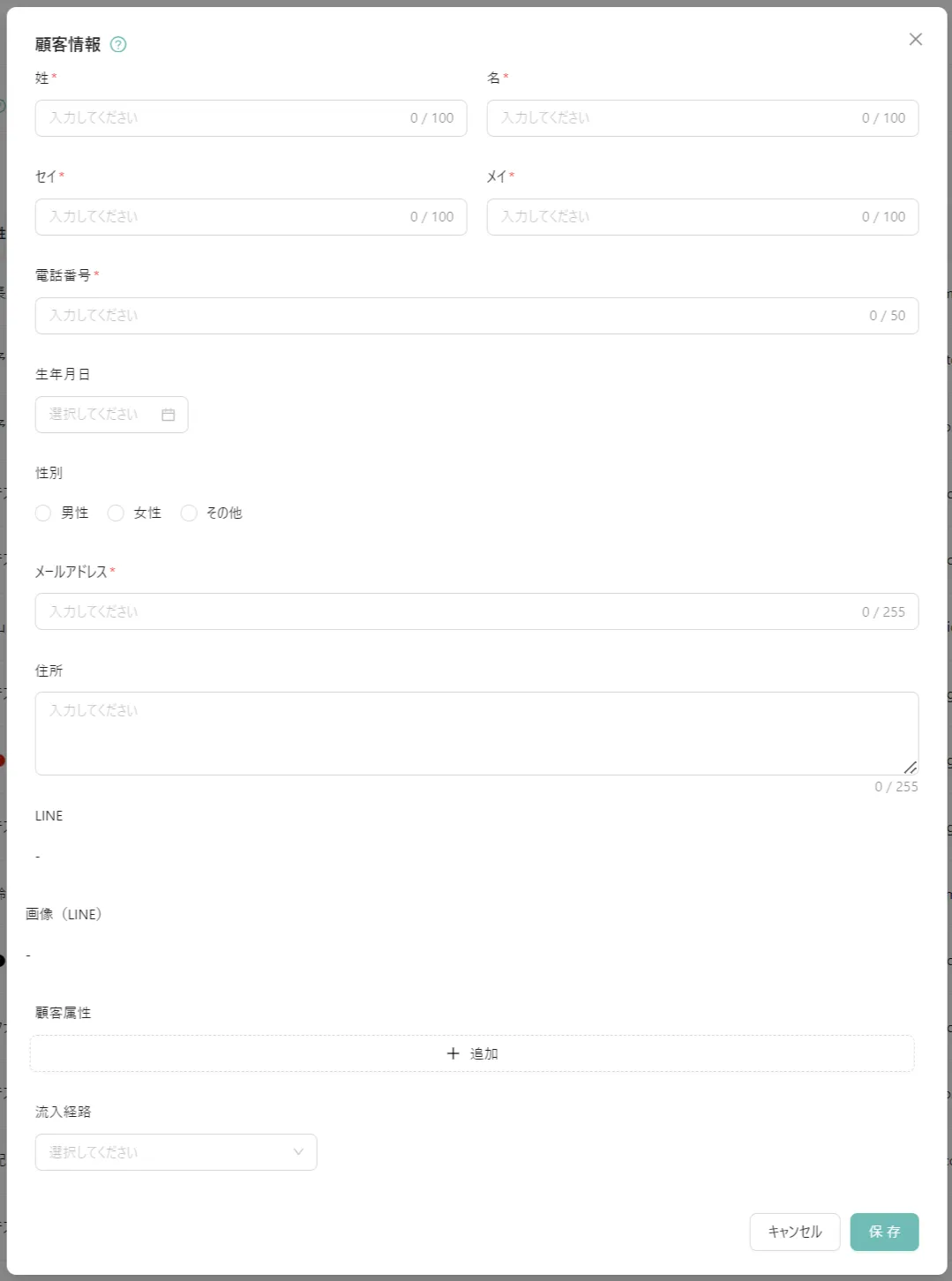Open the help icon beside 顧客情報
This screenshot has width=952, height=1281.
pos(118,45)
